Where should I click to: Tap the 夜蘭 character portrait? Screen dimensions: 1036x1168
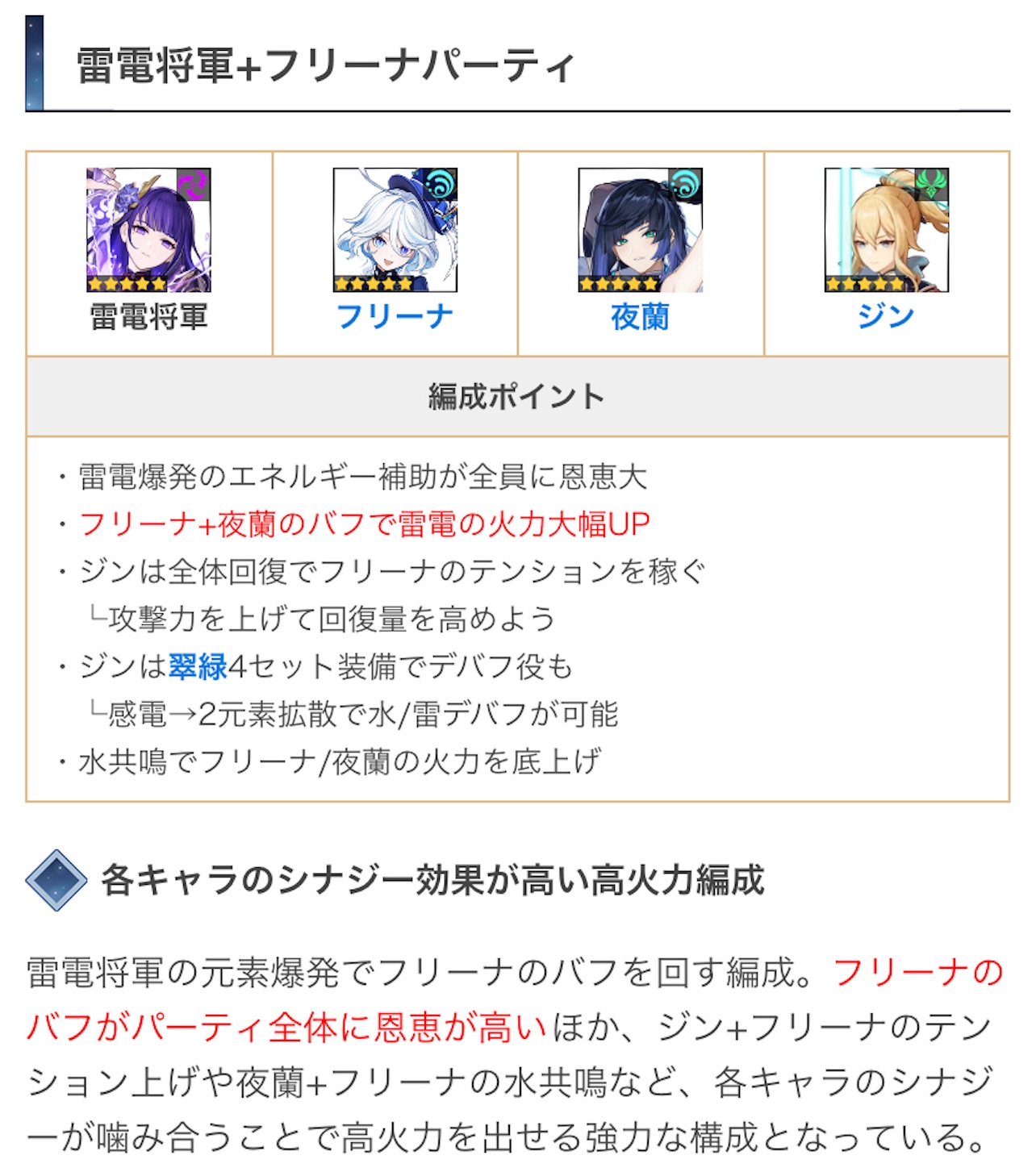[x=641, y=230]
